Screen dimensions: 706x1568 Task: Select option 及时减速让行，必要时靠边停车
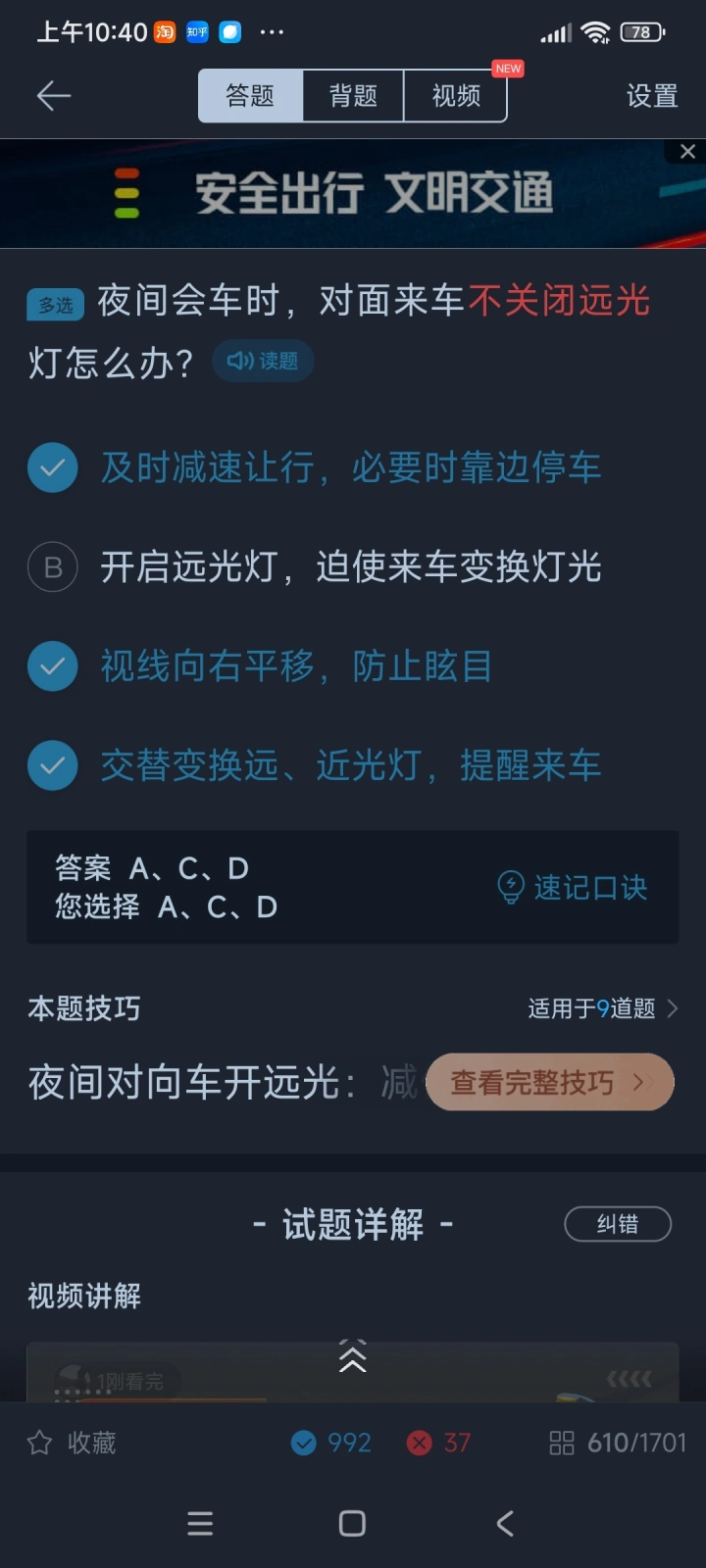pyautogui.click(x=349, y=467)
